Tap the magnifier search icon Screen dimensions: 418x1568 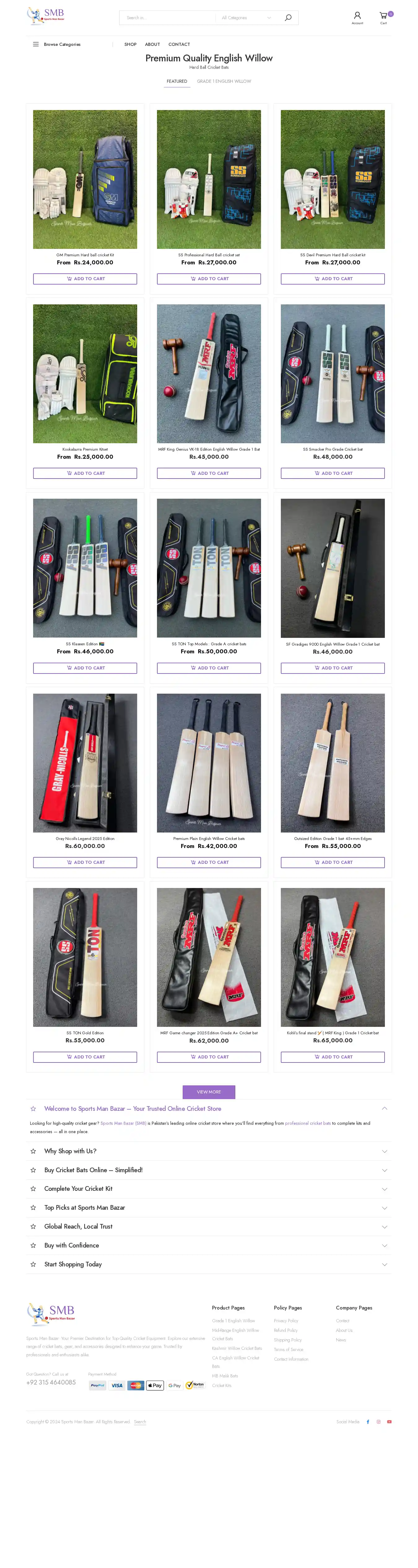[288, 18]
